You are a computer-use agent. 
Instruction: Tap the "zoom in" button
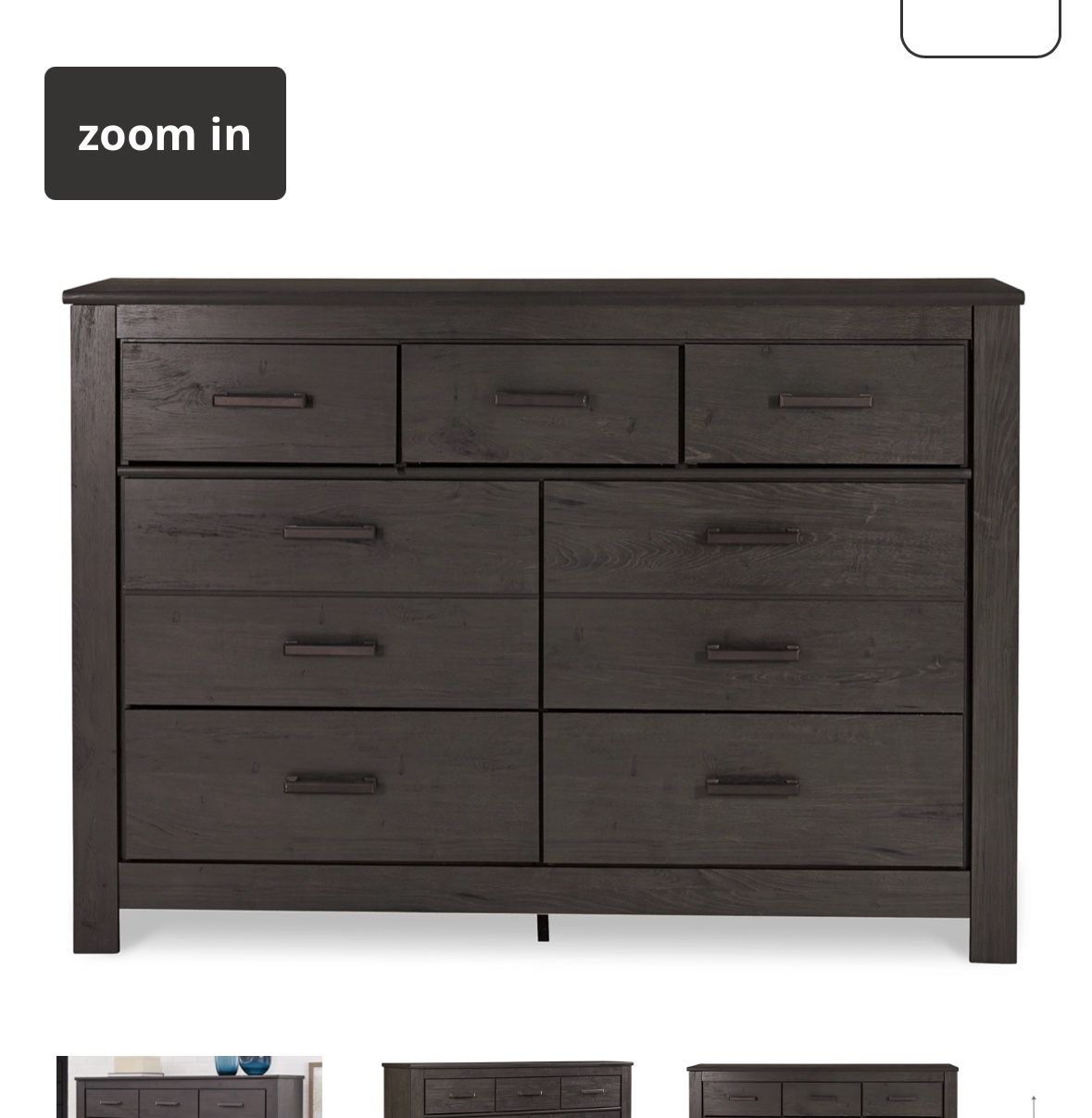tap(165, 133)
